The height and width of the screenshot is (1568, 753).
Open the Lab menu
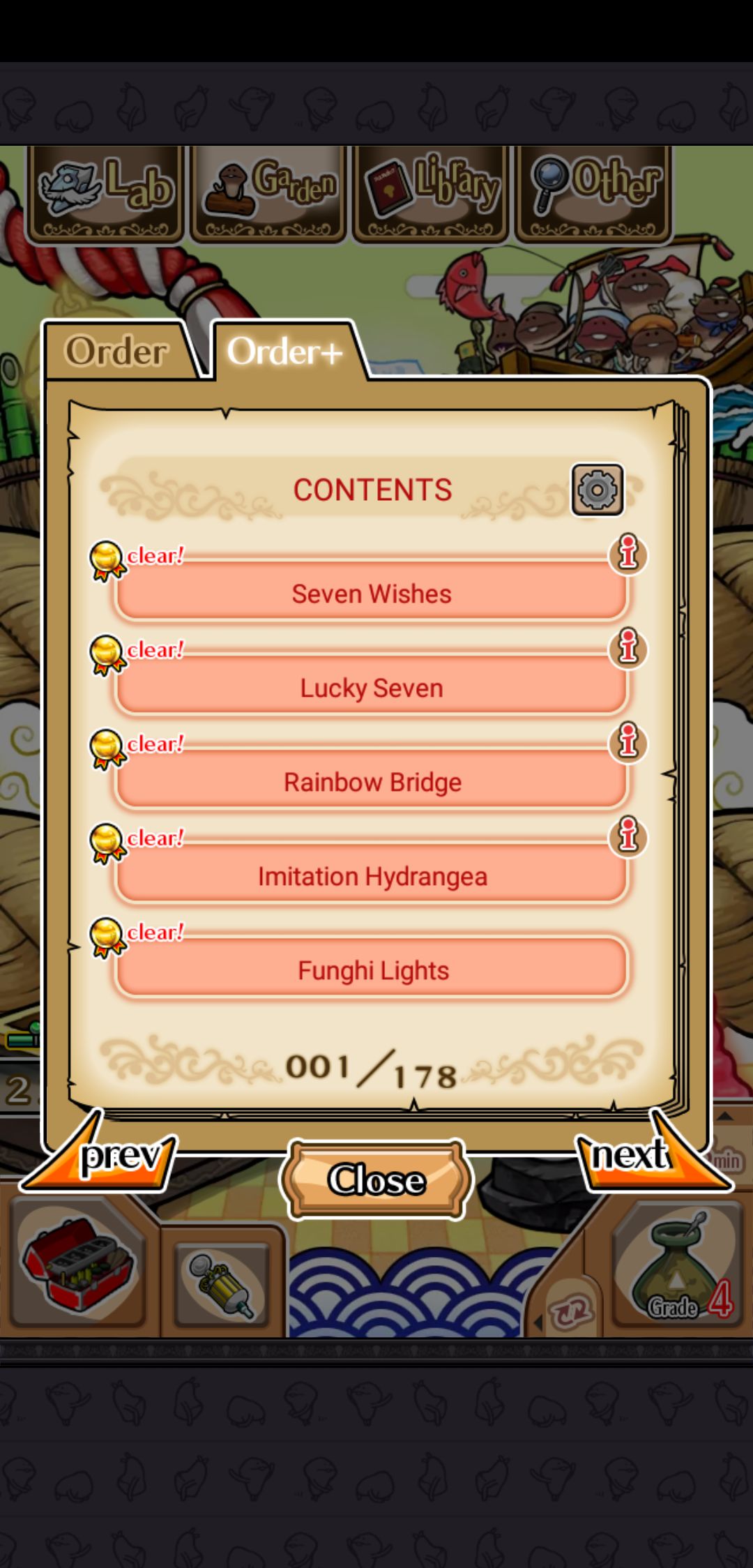[x=105, y=193]
